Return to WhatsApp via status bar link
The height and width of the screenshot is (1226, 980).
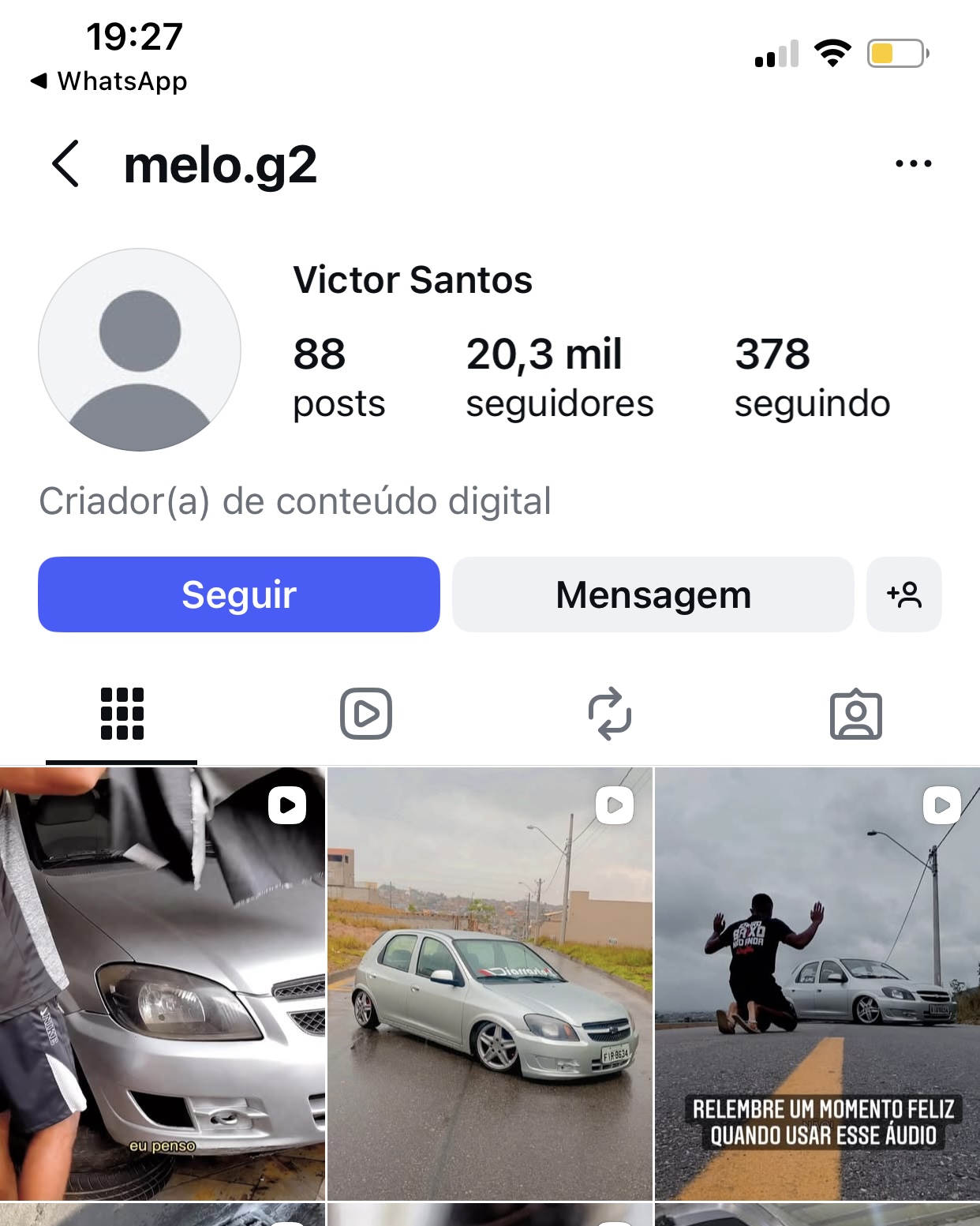point(109,80)
